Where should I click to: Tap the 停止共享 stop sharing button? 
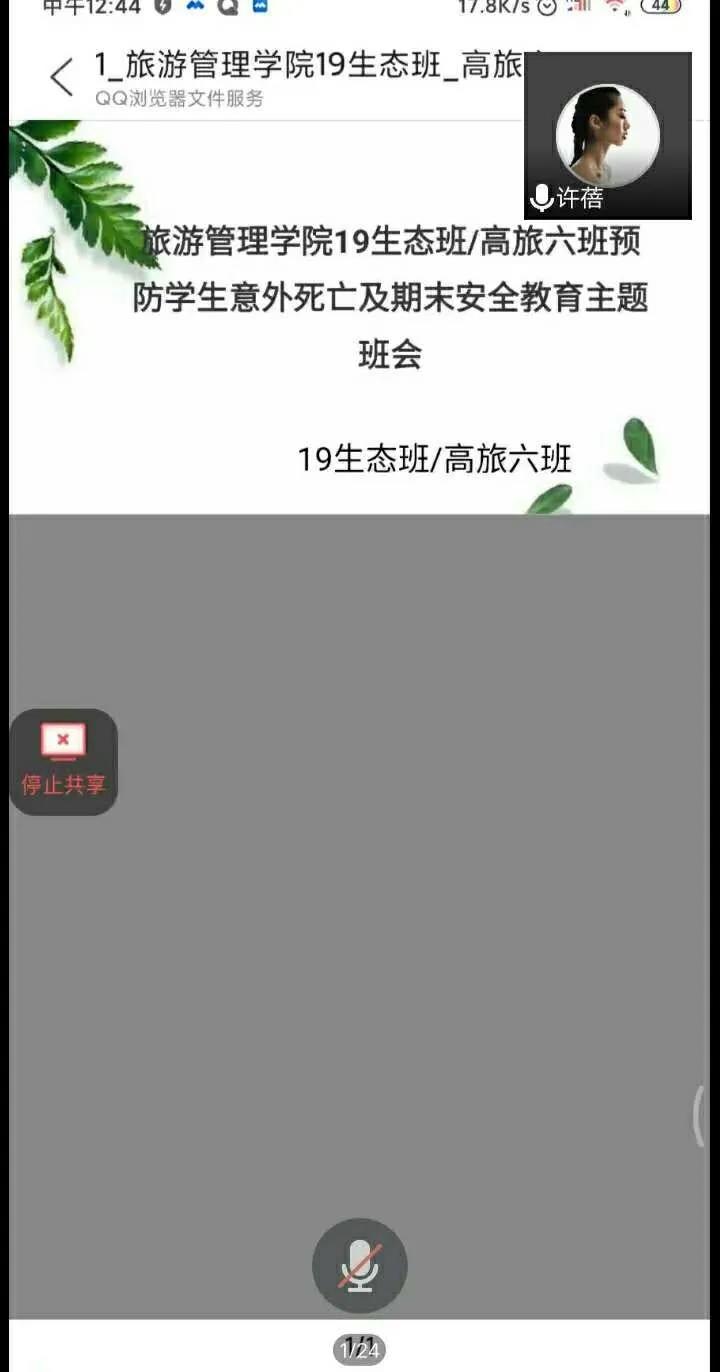tap(64, 762)
